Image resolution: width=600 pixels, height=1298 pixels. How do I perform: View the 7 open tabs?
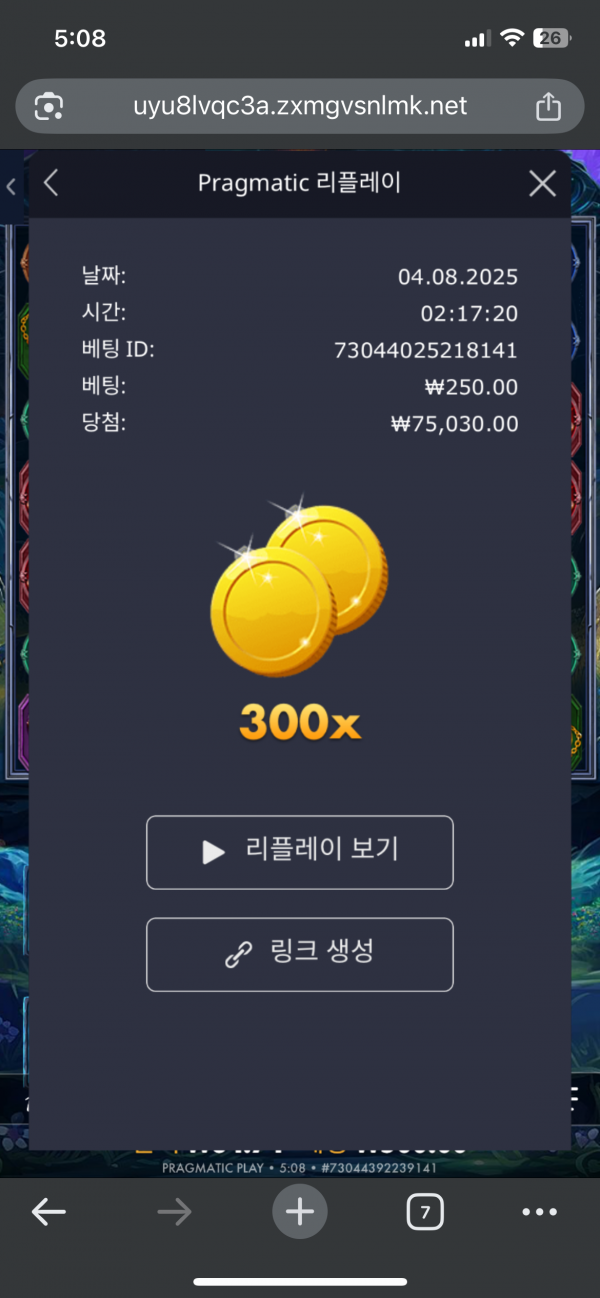click(425, 1212)
